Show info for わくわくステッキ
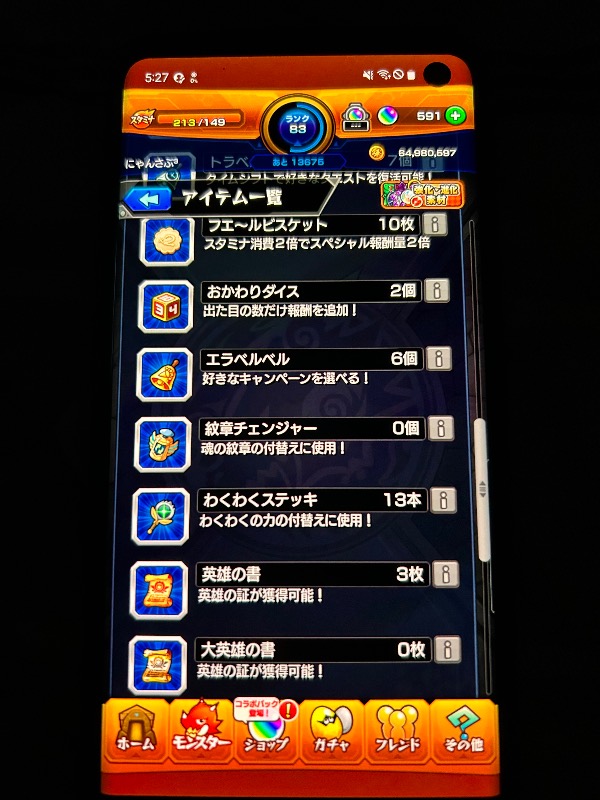Image resolution: width=600 pixels, height=800 pixels. click(x=443, y=500)
